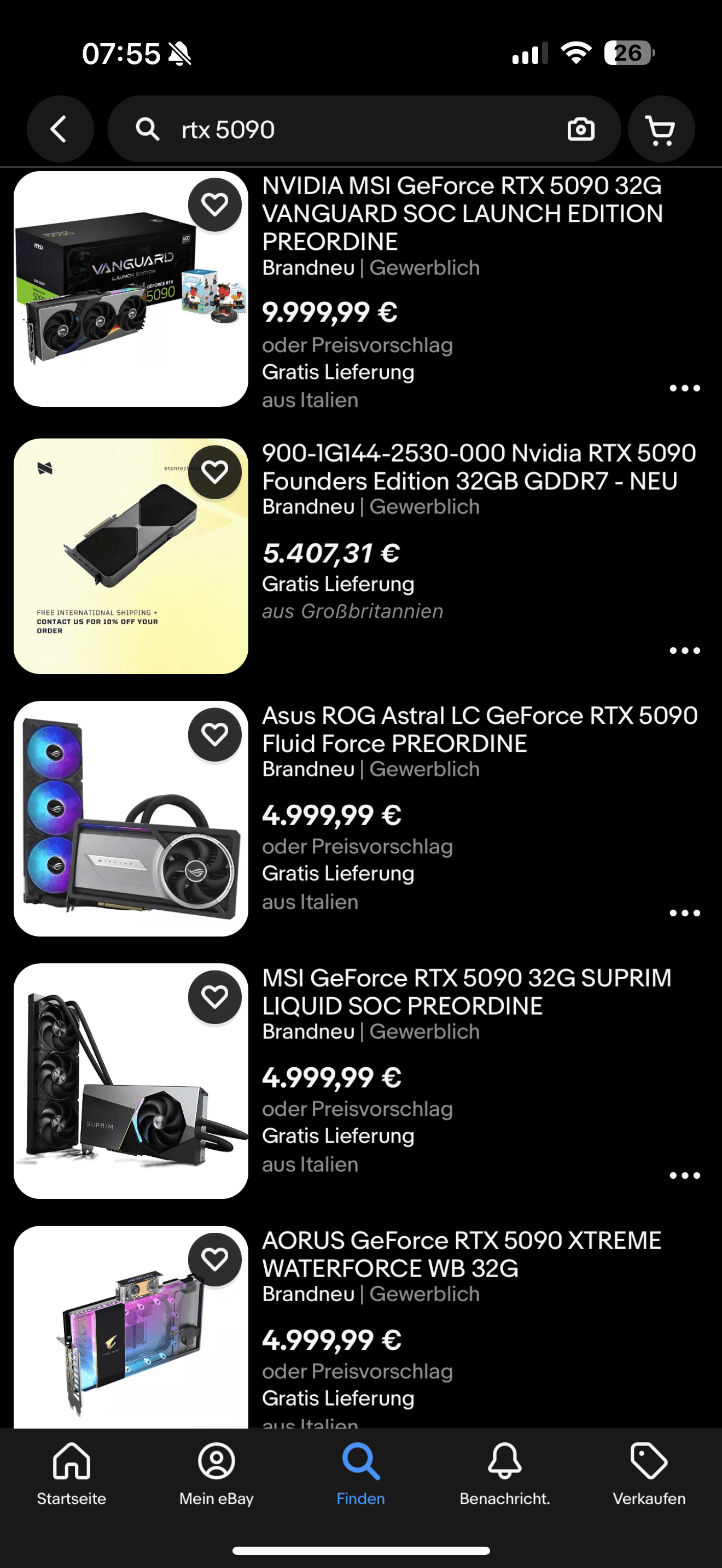
Task: Go back with the arrow button
Action: click(x=60, y=129)
